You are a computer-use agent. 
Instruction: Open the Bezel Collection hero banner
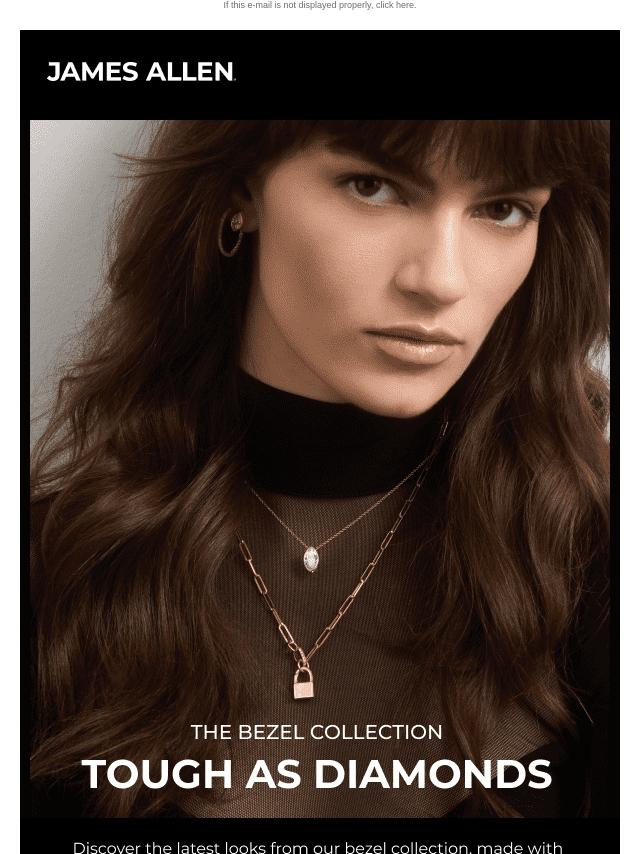click(319, 468)
